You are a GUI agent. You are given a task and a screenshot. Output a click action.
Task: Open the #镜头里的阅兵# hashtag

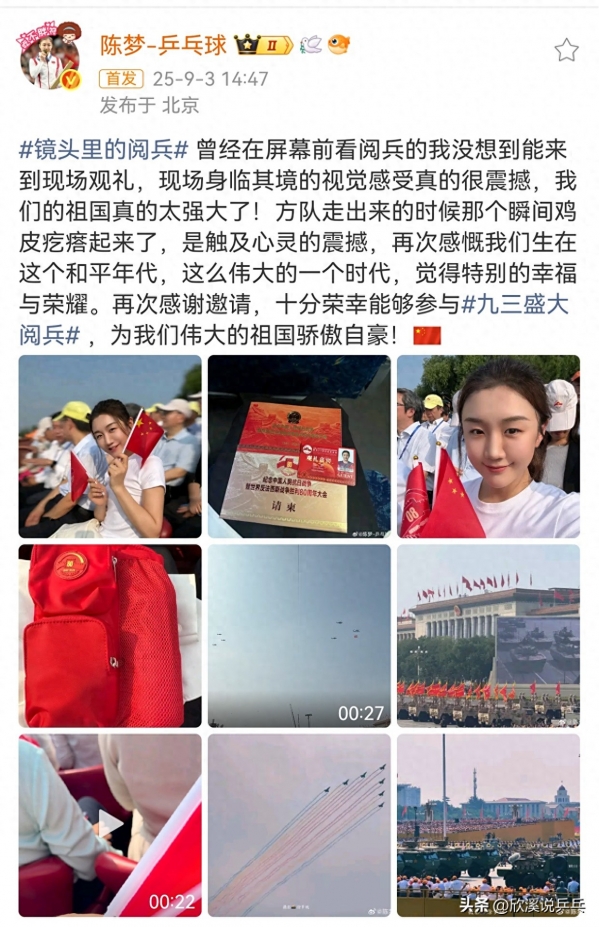[x=105, y=150]
